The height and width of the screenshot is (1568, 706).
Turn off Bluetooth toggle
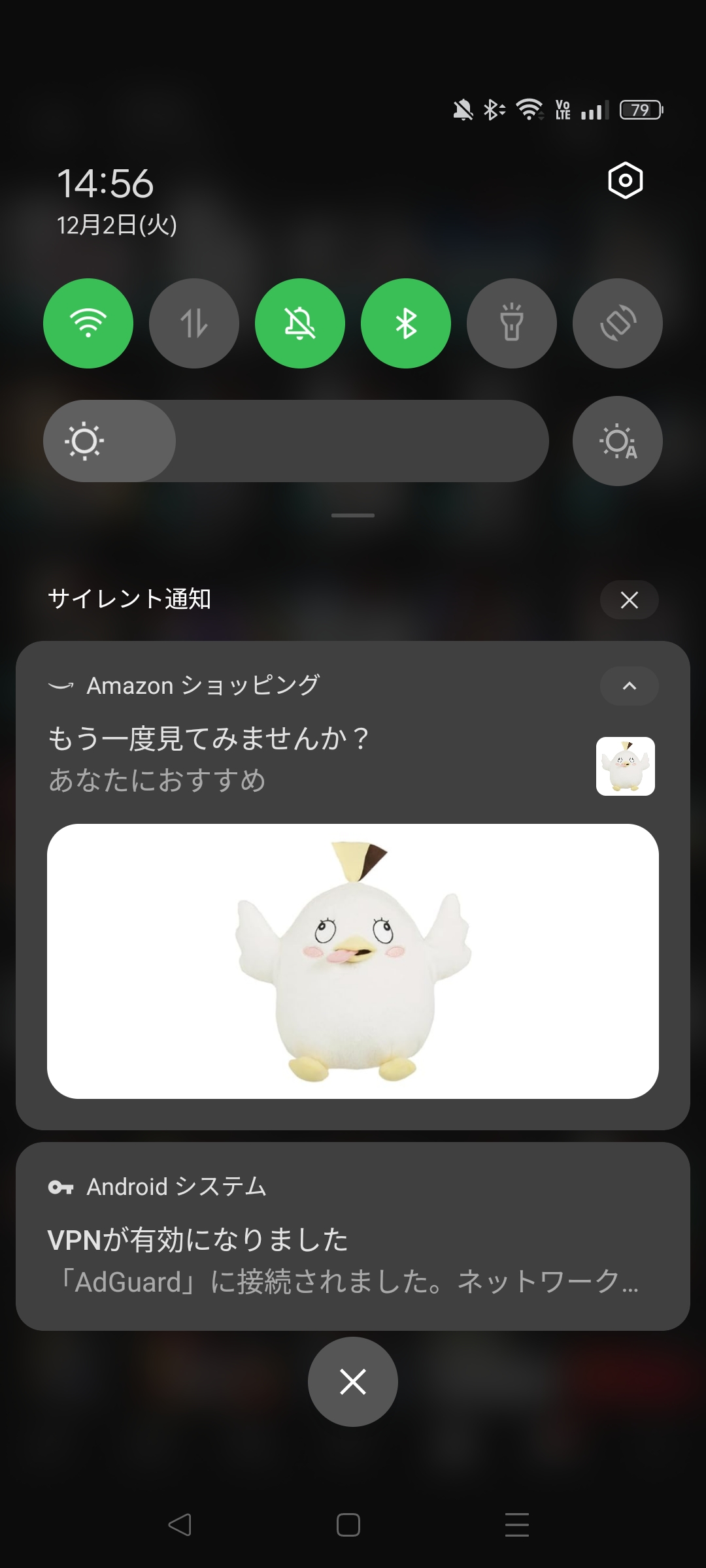(x=406, y=323)
